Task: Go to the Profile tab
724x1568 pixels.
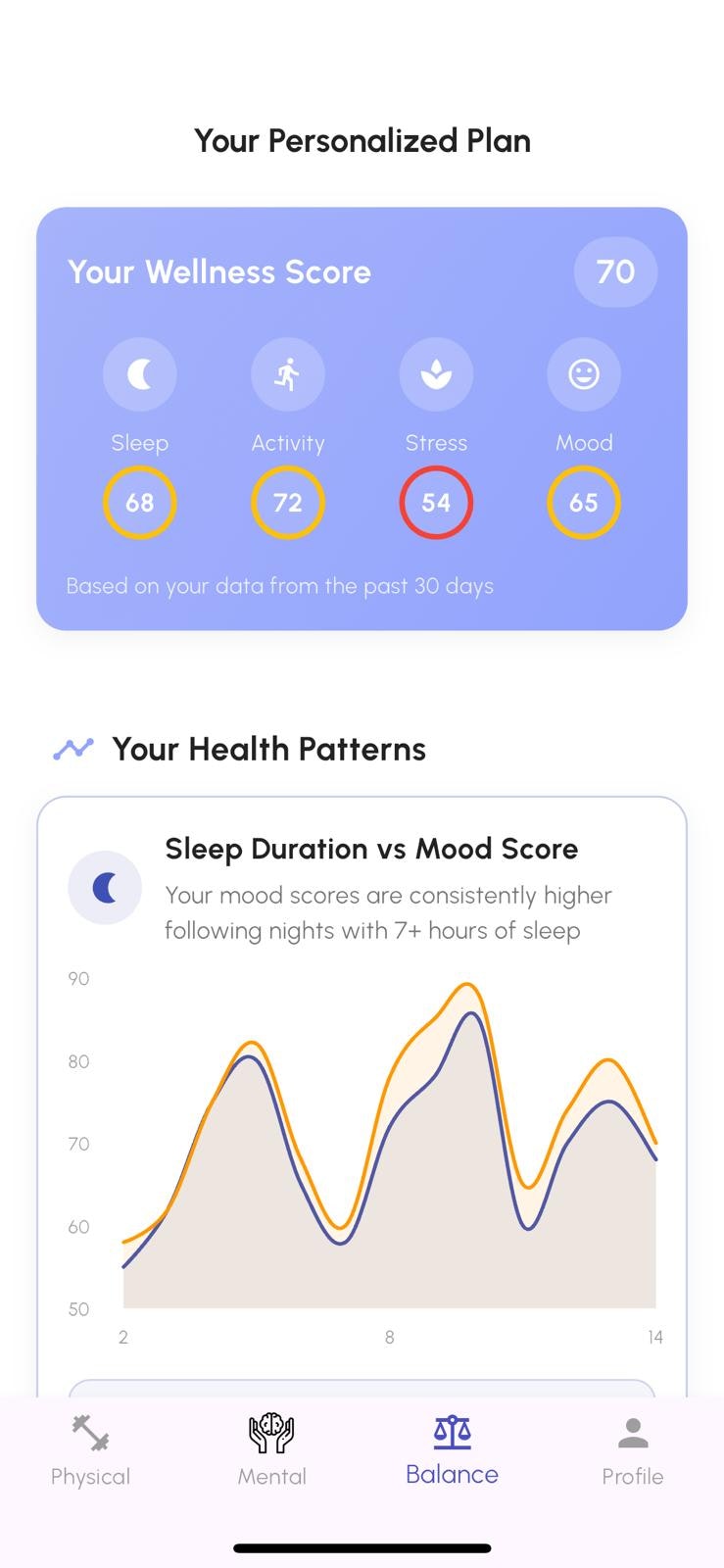Action: point(633,1452)
